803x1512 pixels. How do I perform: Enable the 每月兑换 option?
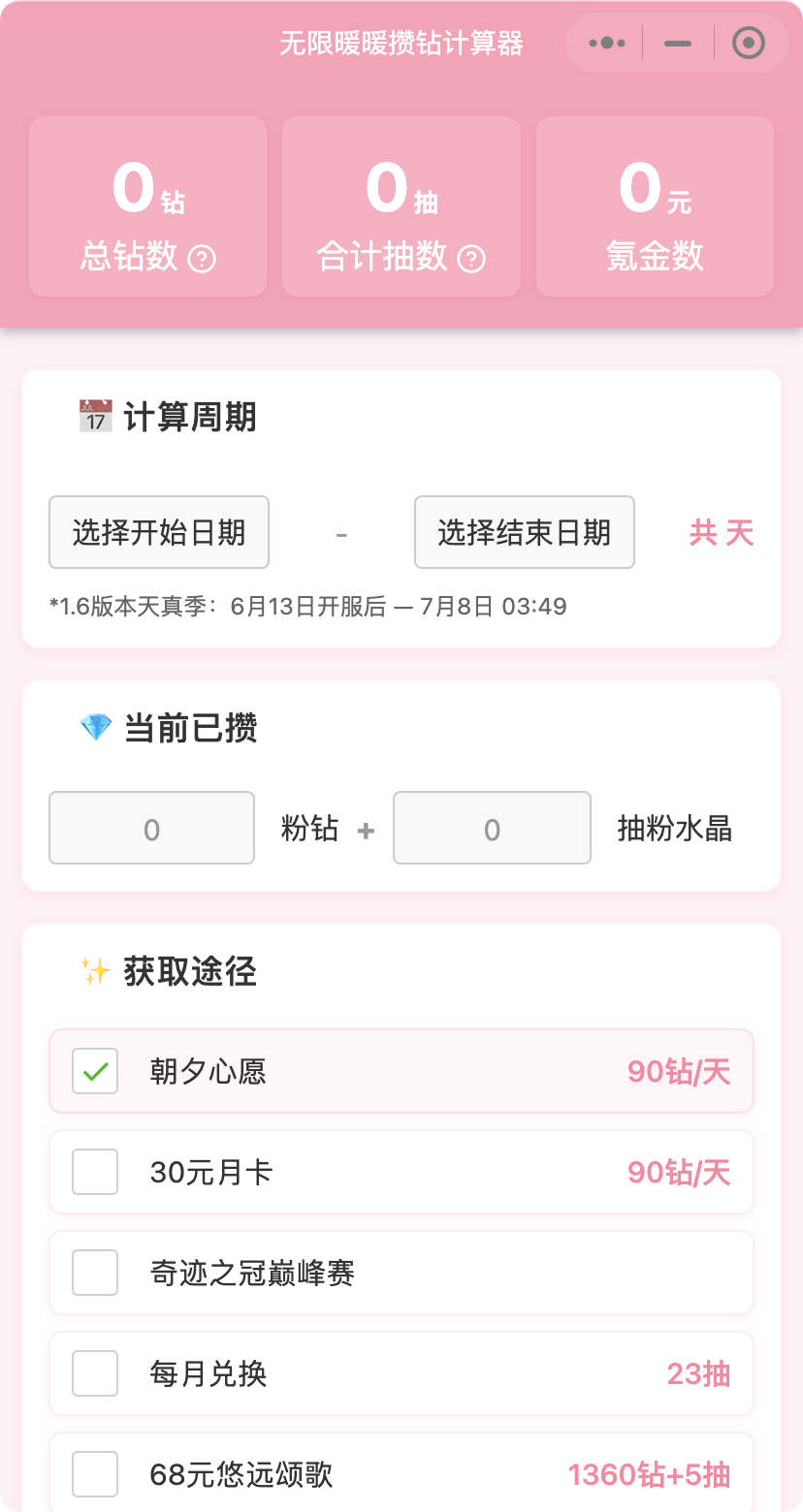95,1373
